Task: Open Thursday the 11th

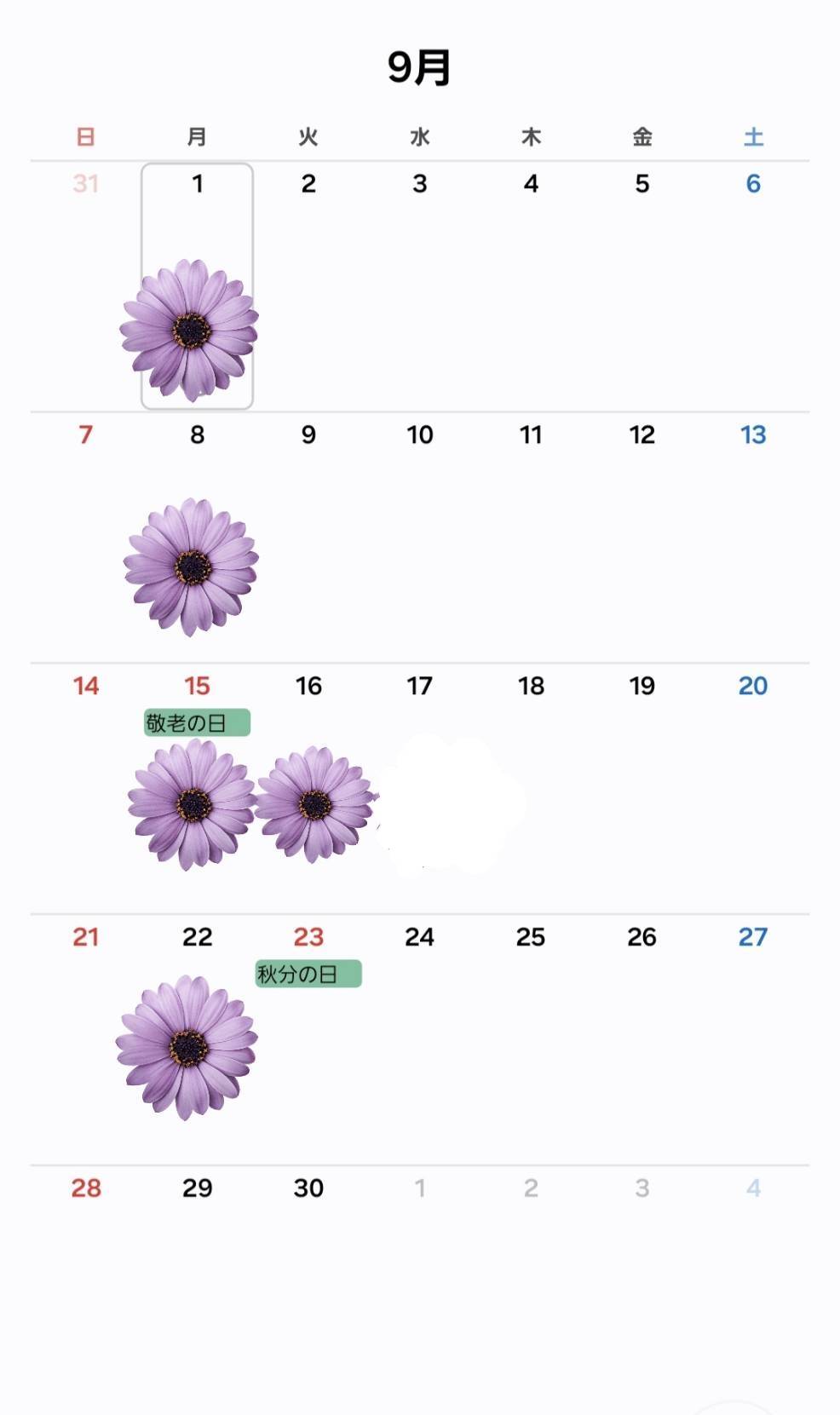Action: click(x=531, y=435)
